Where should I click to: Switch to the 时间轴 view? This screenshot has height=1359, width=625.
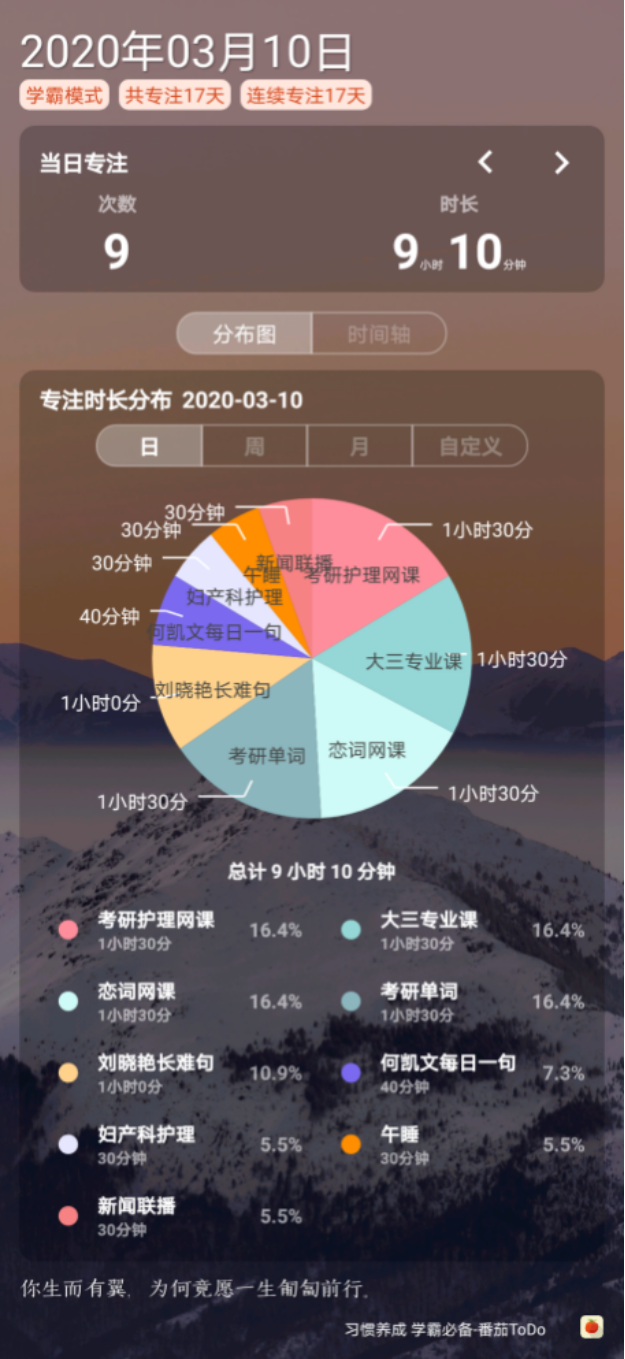pyautogui.click(x=378, y=334)
